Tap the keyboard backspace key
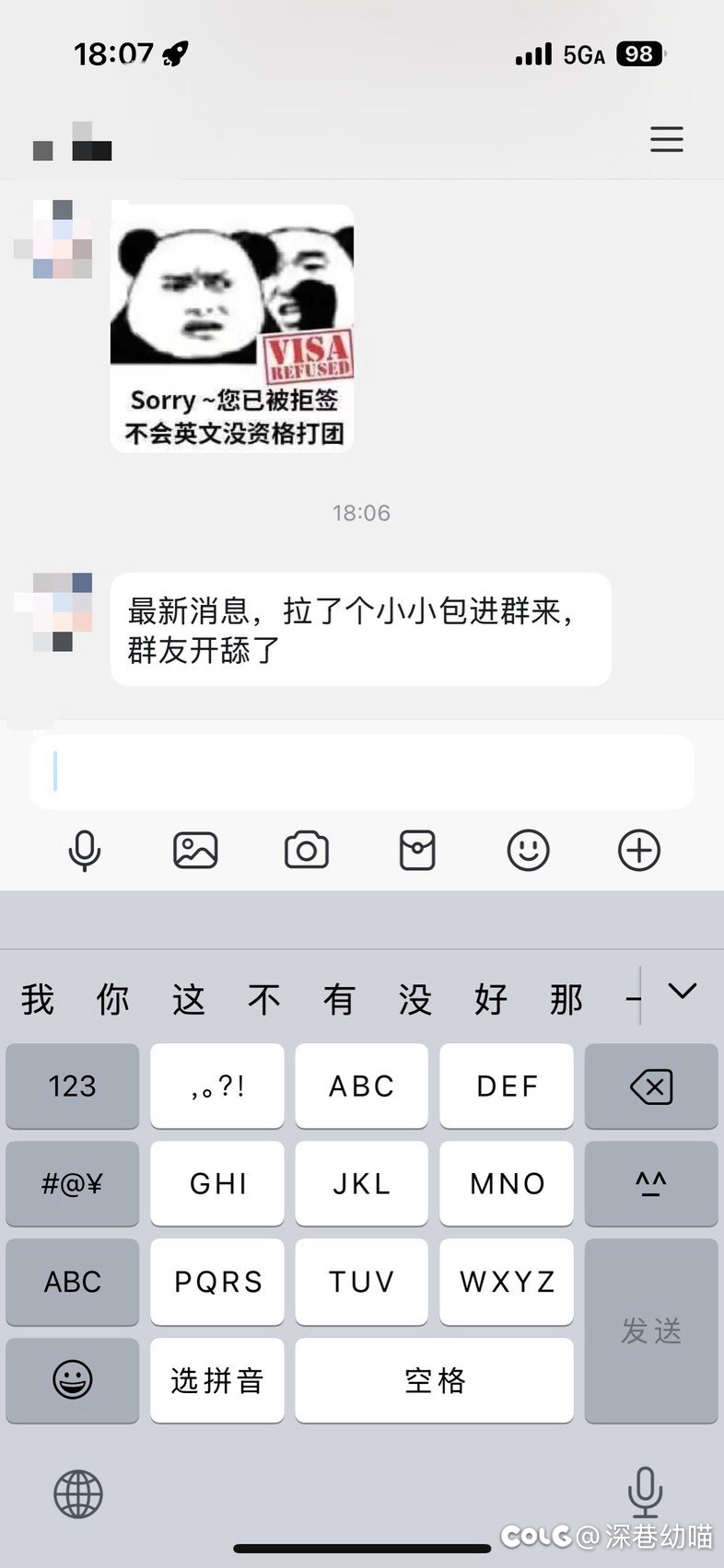The width and height of the screenshot is (724, 1568). click(651, 1086)
